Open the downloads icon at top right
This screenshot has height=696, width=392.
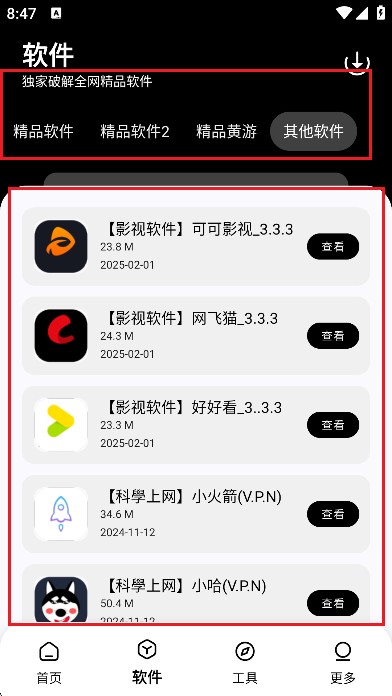tap(357, 63)
